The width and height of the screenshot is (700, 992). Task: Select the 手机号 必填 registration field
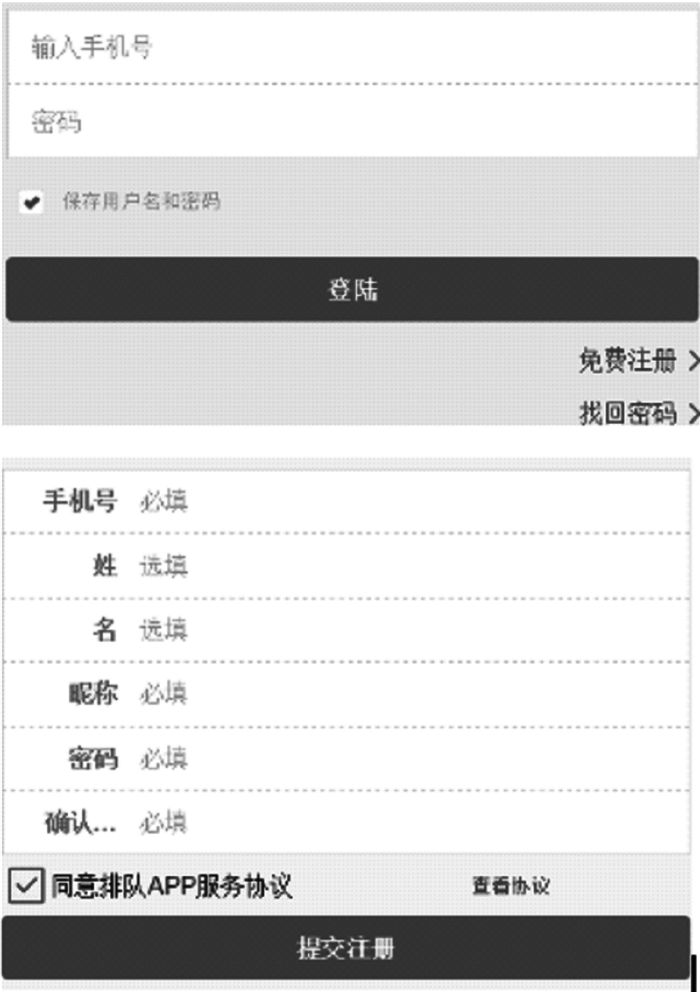(400, 501)
